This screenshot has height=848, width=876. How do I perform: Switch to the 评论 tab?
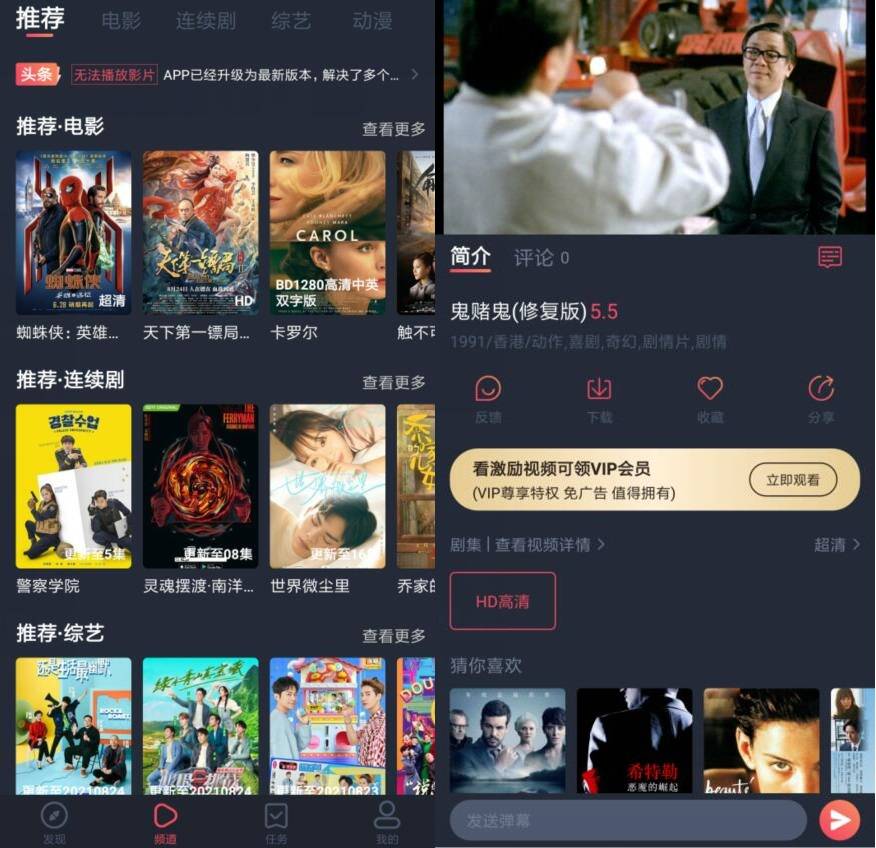pyautogui.click(x=541, y=258)
